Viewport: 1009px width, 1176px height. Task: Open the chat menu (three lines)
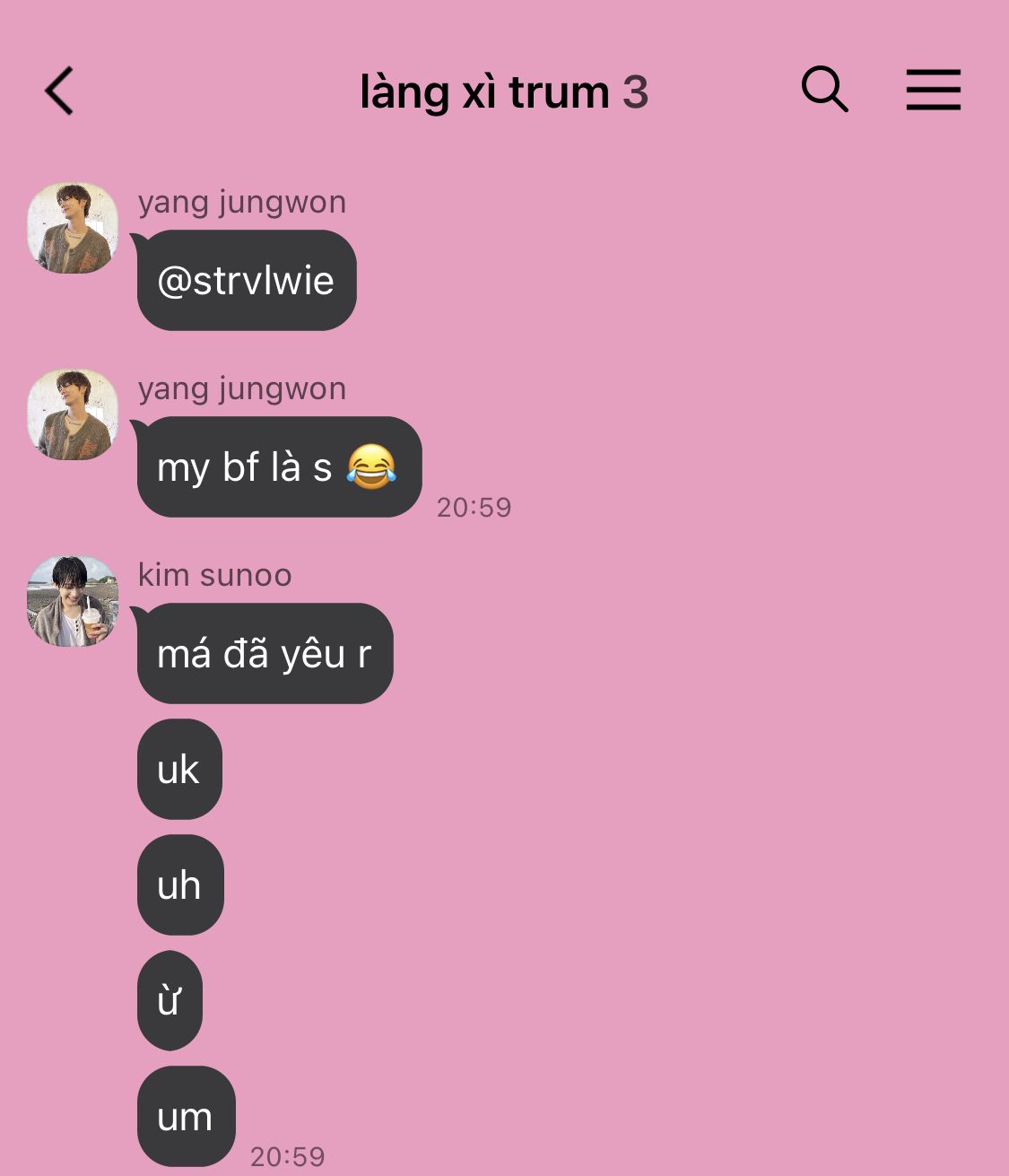tap(933, 90)
